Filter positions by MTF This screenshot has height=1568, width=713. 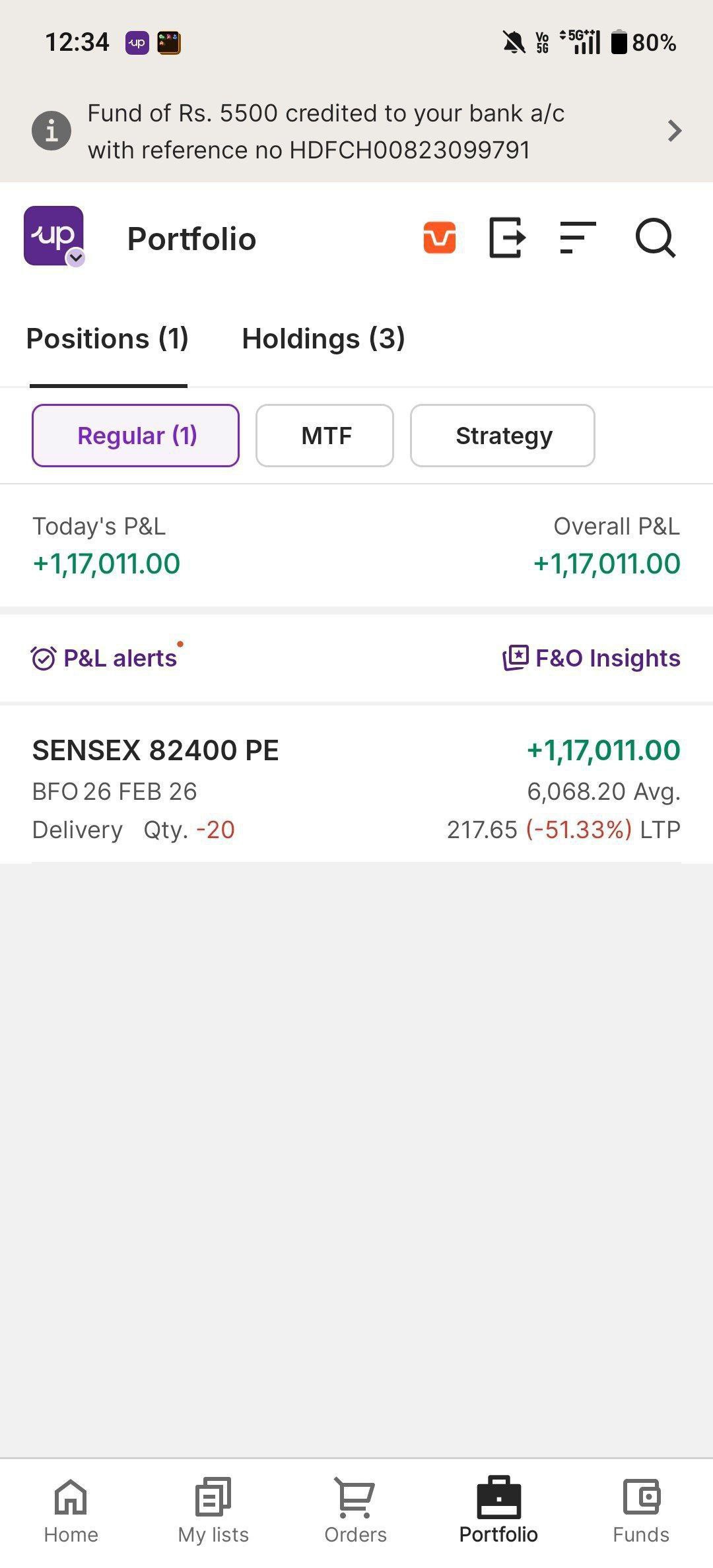pyautogui.click(x=325, y=436)
